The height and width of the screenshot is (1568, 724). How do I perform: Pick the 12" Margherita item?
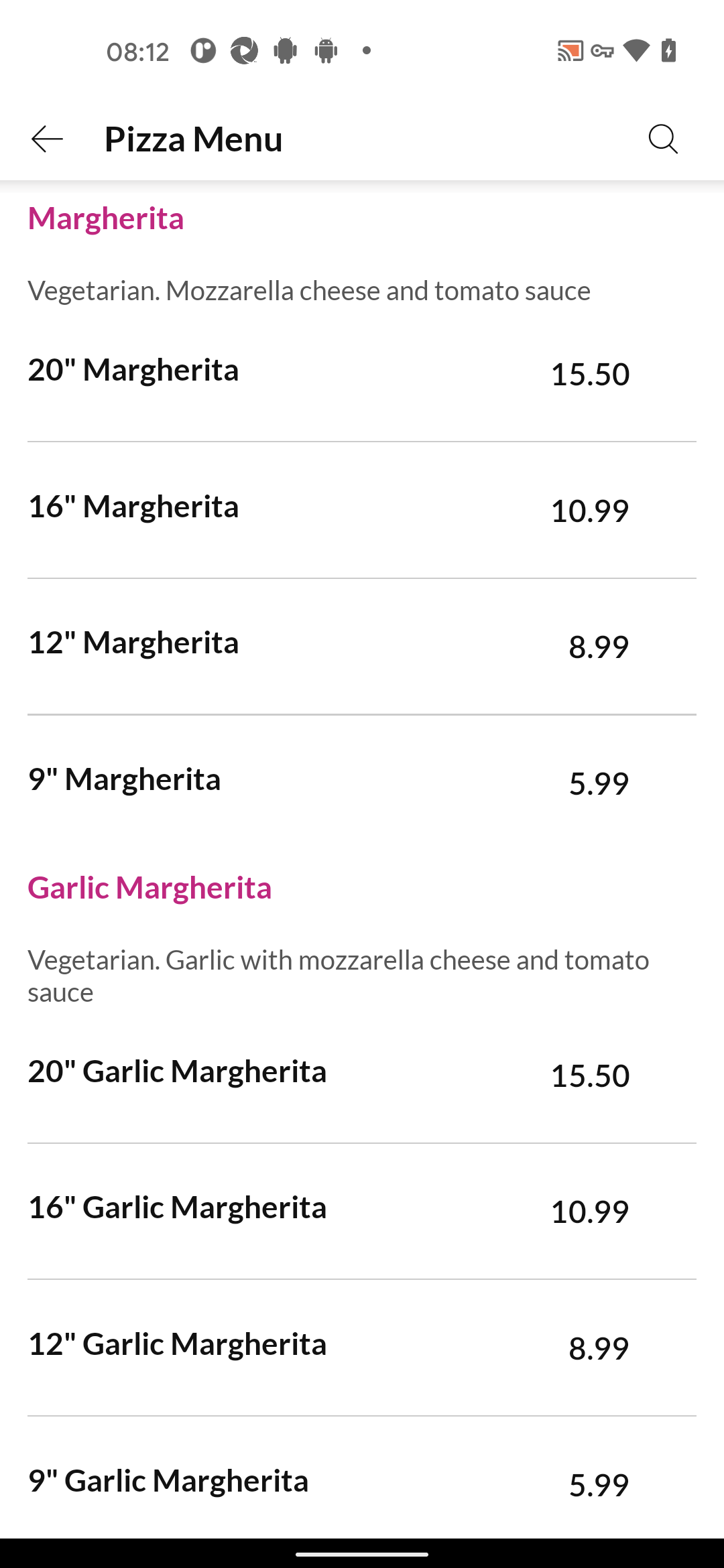point(362,647)
